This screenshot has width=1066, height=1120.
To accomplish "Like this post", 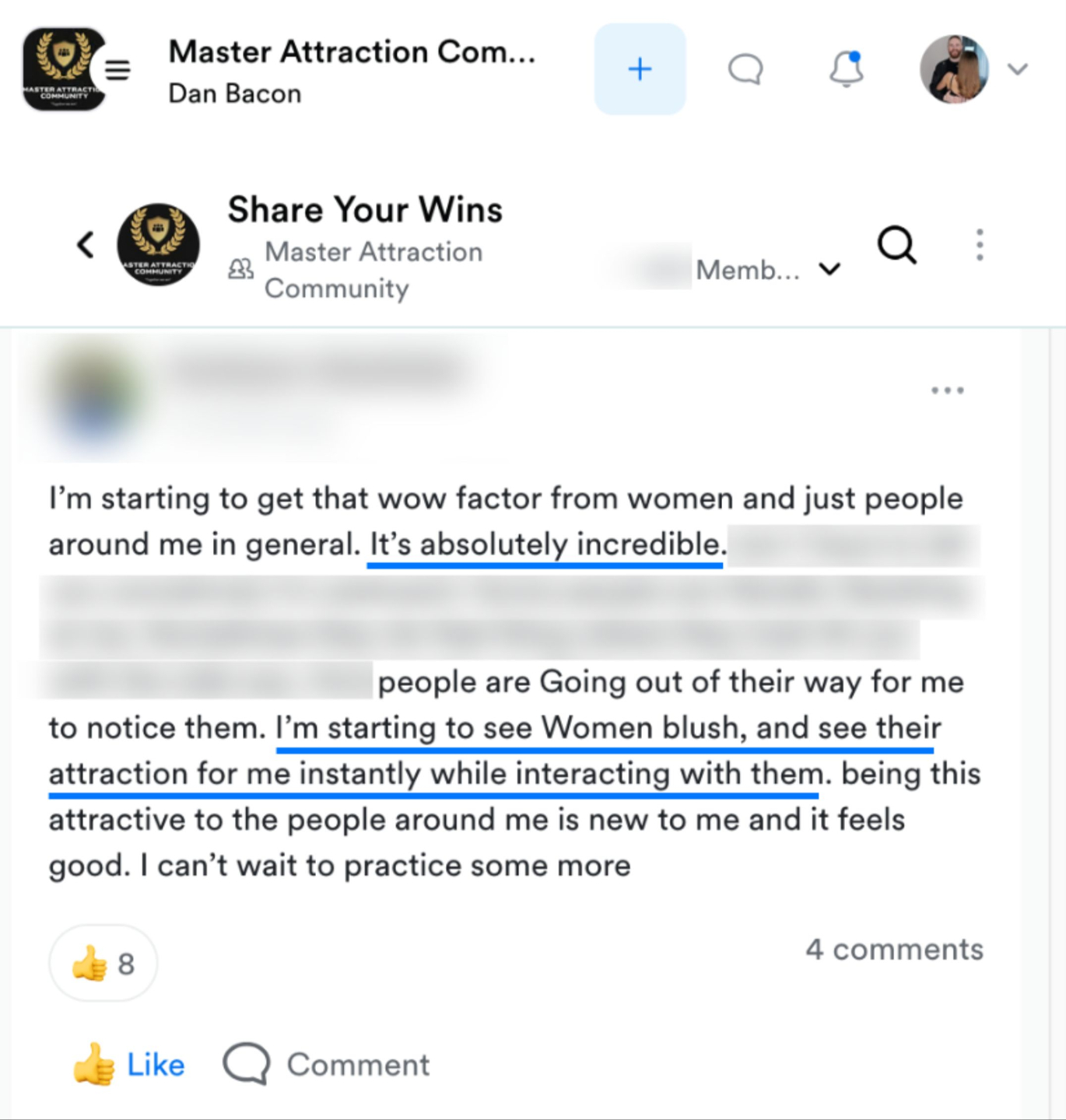I will click(x=129, y=1064).
